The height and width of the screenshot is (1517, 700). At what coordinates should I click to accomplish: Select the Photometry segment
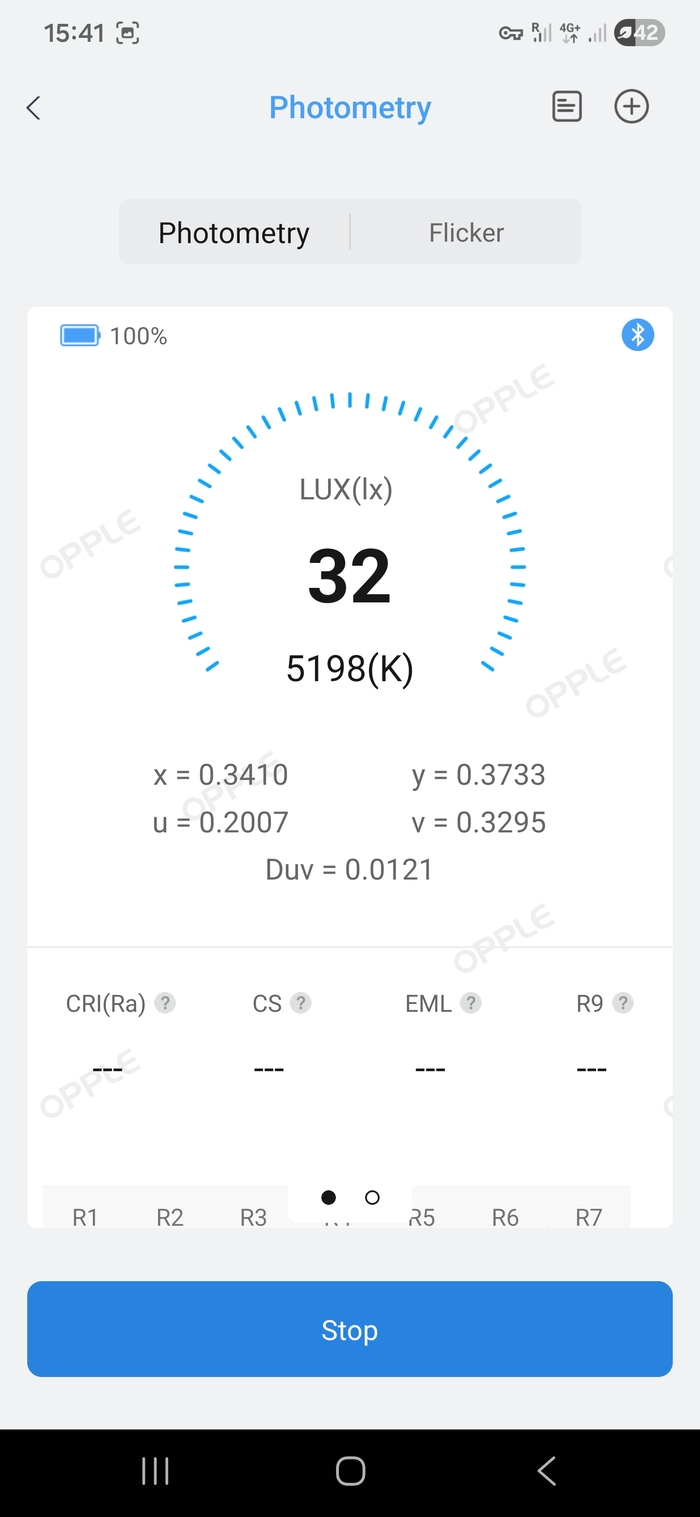pyautogui.click(x=234, y=233)
